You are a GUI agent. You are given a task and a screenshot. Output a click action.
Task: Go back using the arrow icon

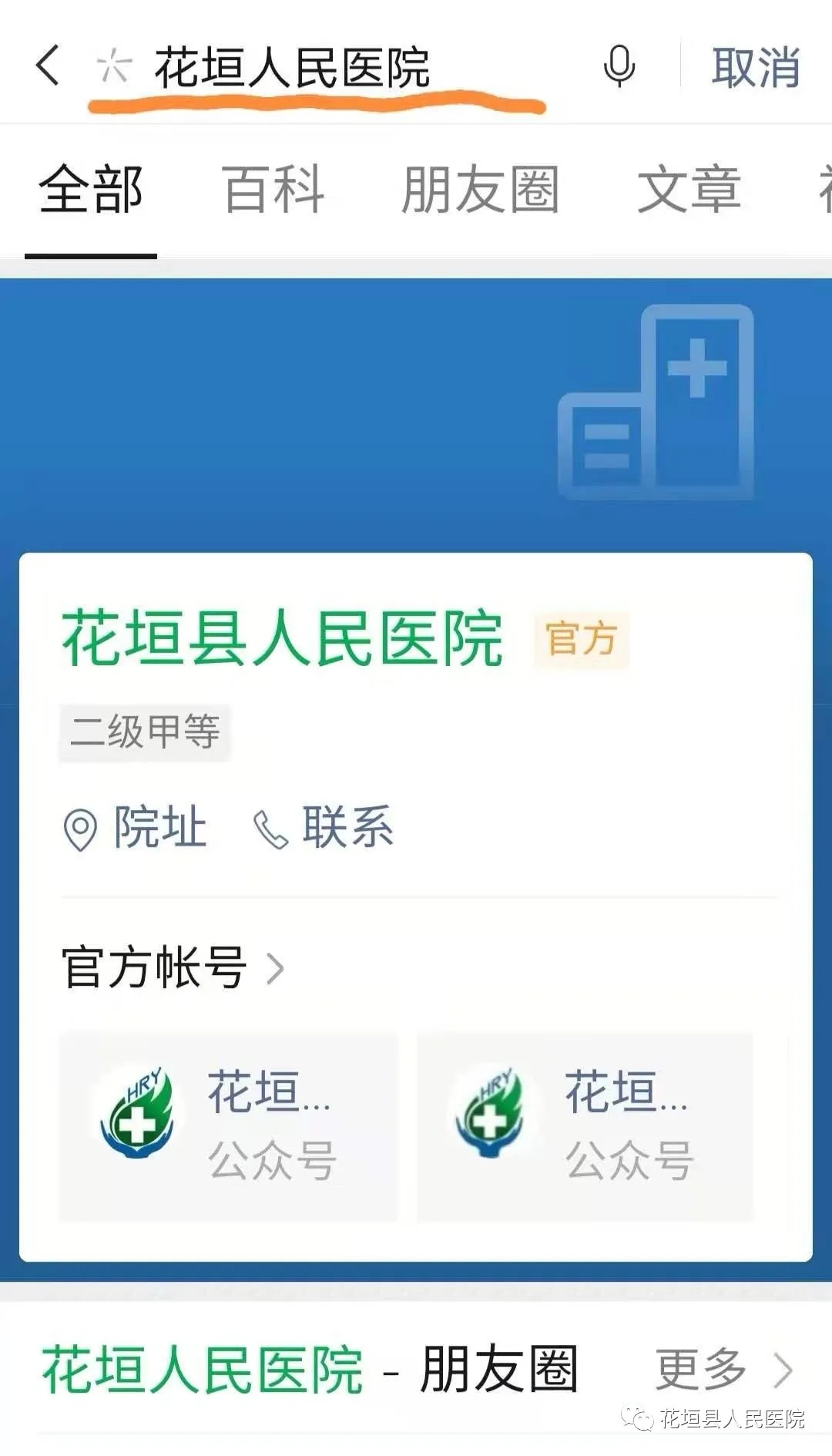coord(48,66)
